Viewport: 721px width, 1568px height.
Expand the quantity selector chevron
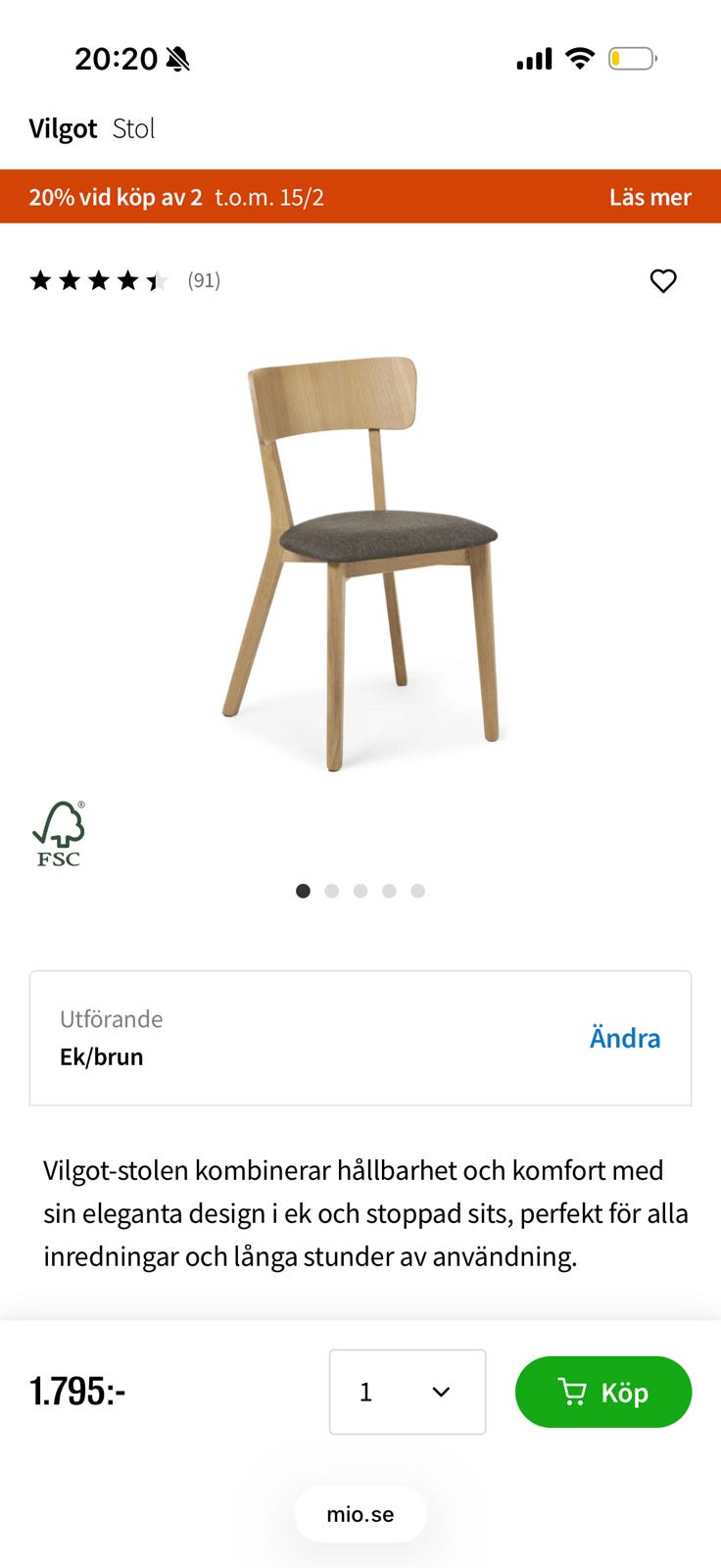441,1392
